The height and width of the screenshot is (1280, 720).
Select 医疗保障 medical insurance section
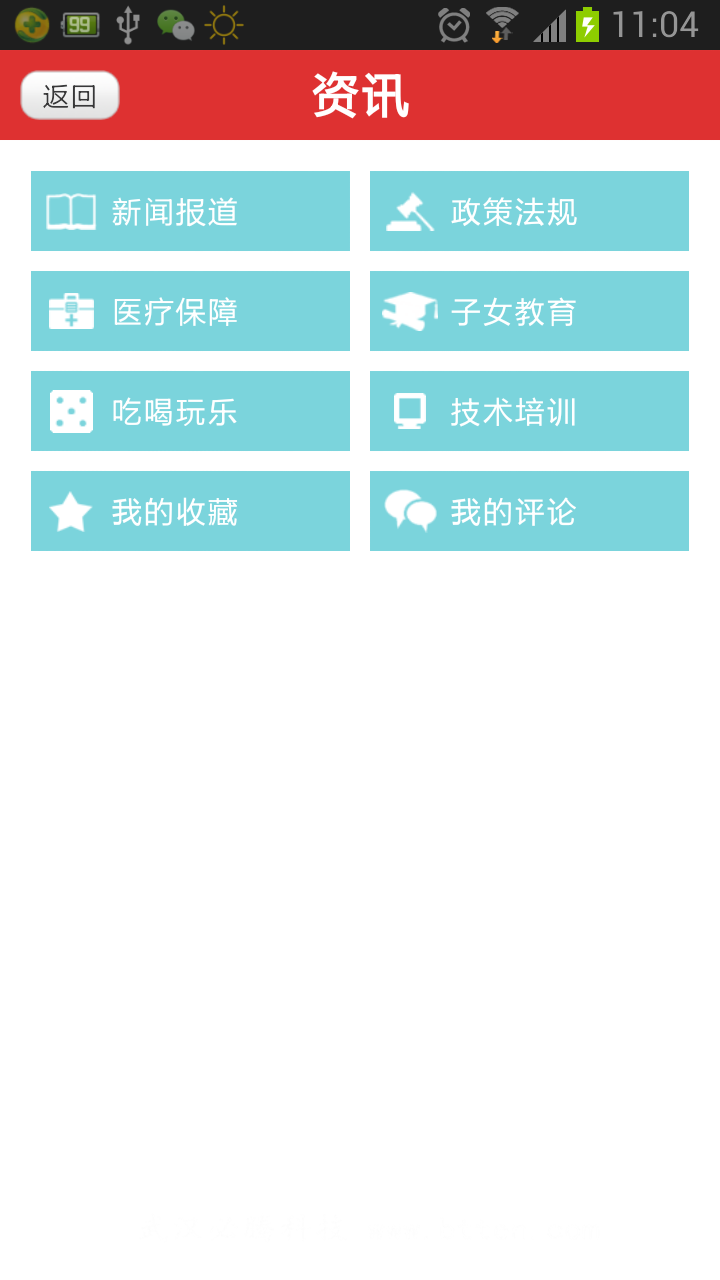(x=190, y=311)
